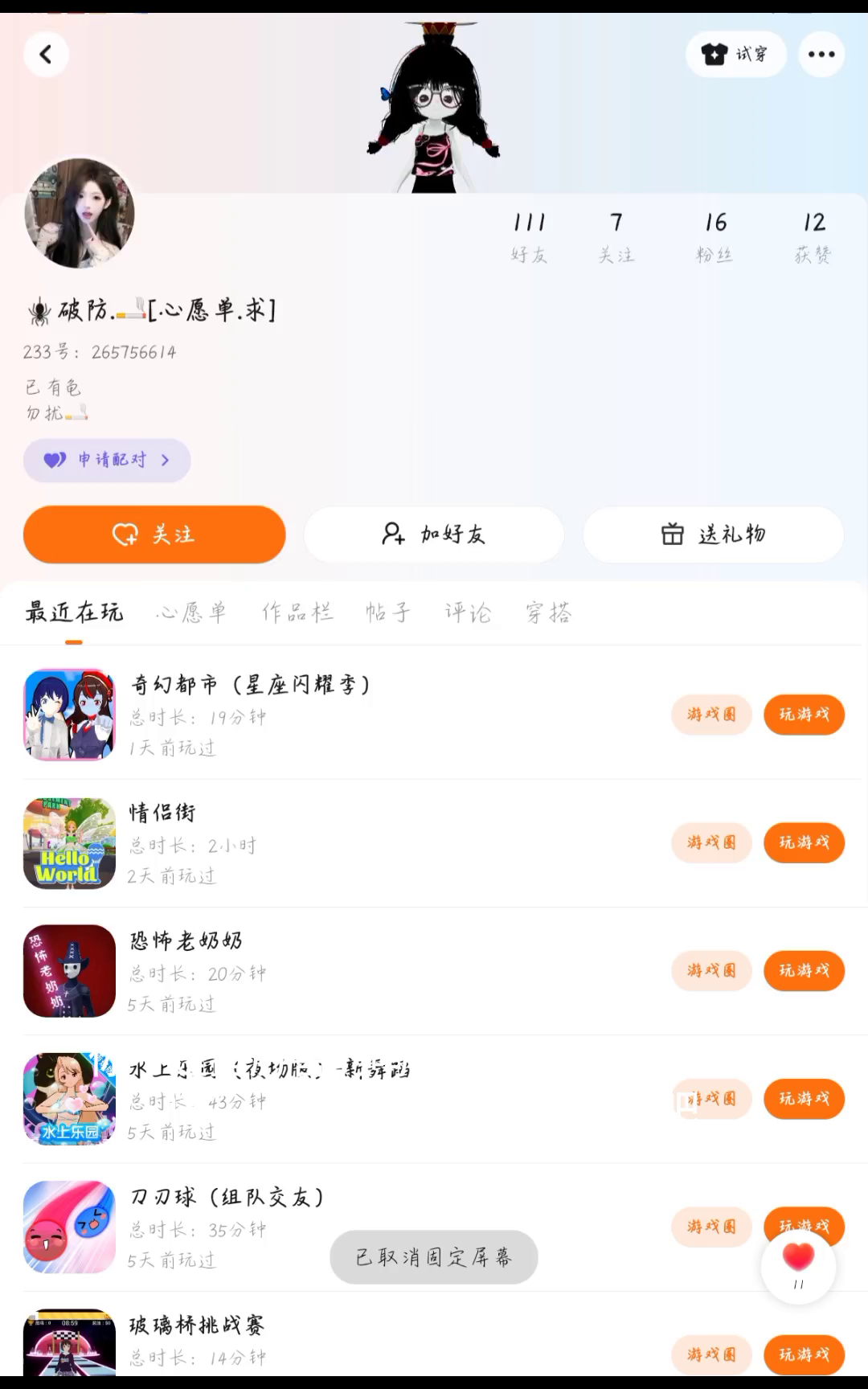Add this user via 加好友

(x=434, y=535)
